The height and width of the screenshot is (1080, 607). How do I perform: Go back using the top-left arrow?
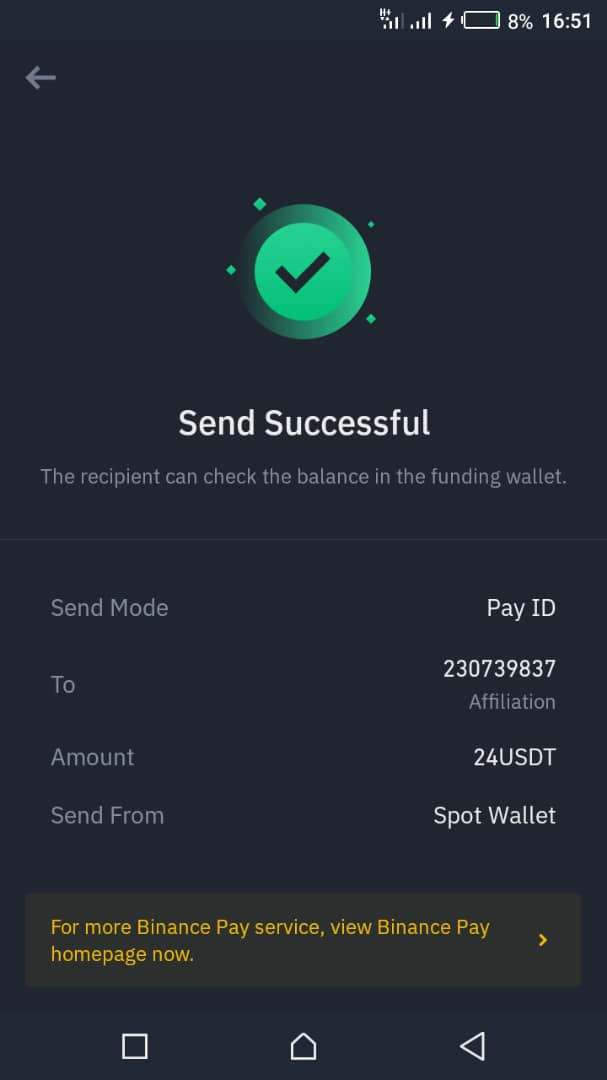[41, 78]
